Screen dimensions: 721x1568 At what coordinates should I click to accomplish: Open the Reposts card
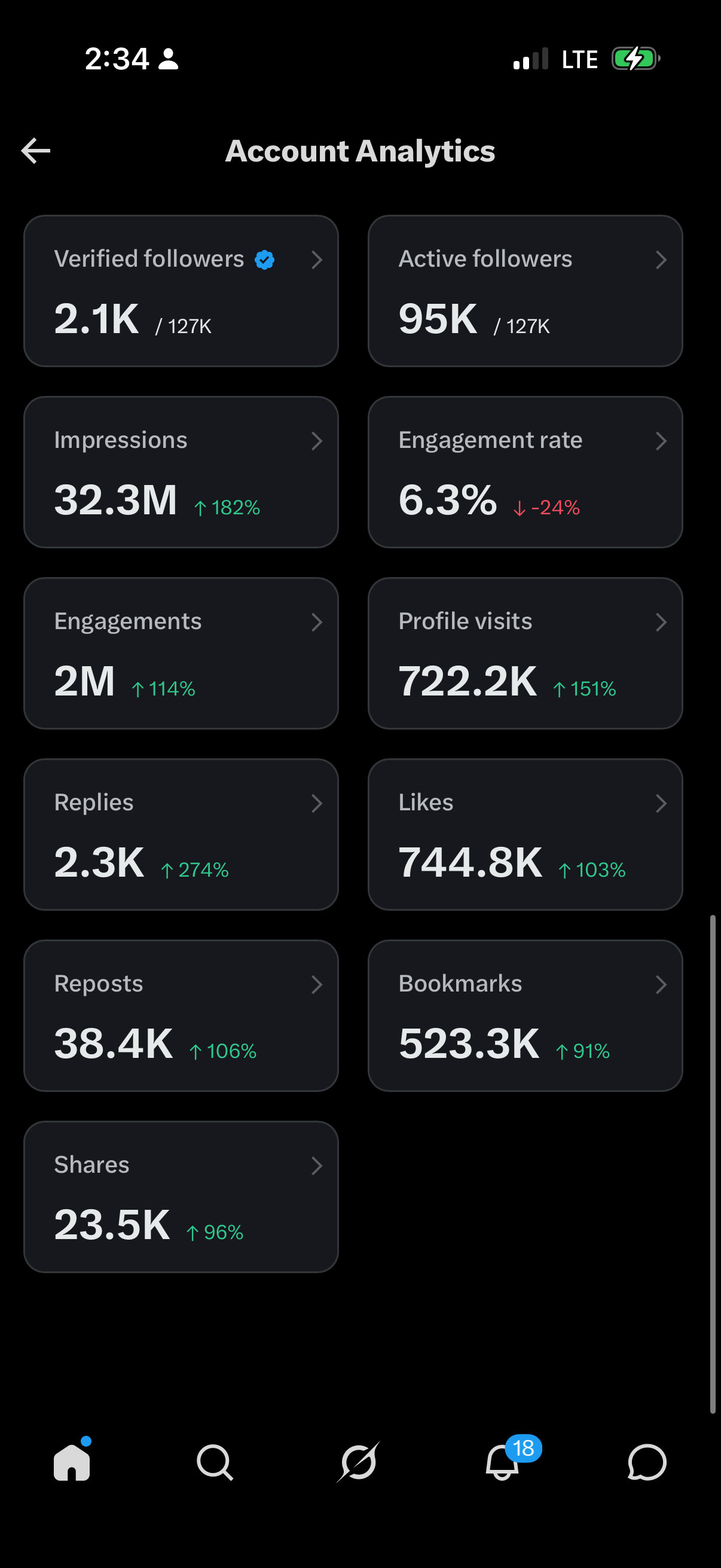(181, 1015)
